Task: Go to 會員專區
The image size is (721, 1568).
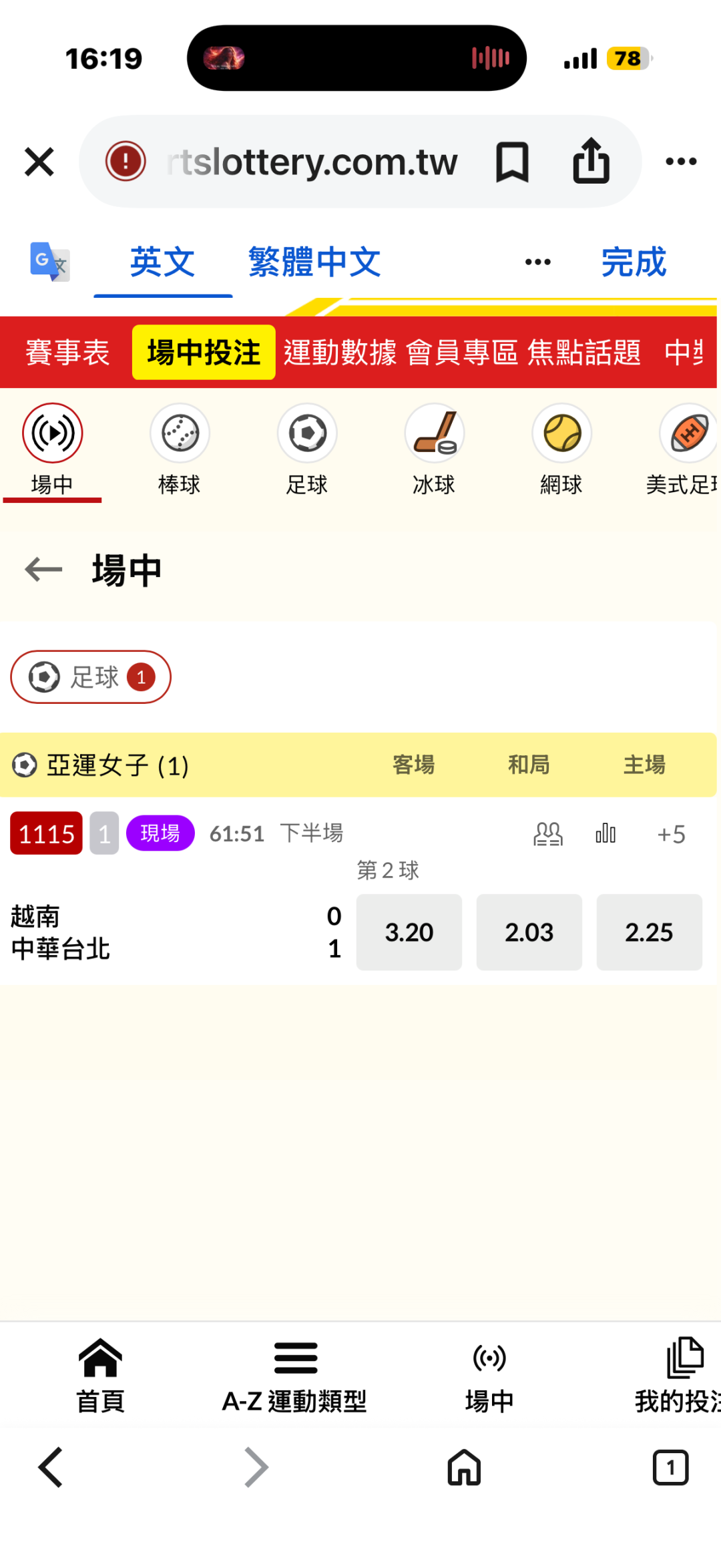Action: pos(462,352)
